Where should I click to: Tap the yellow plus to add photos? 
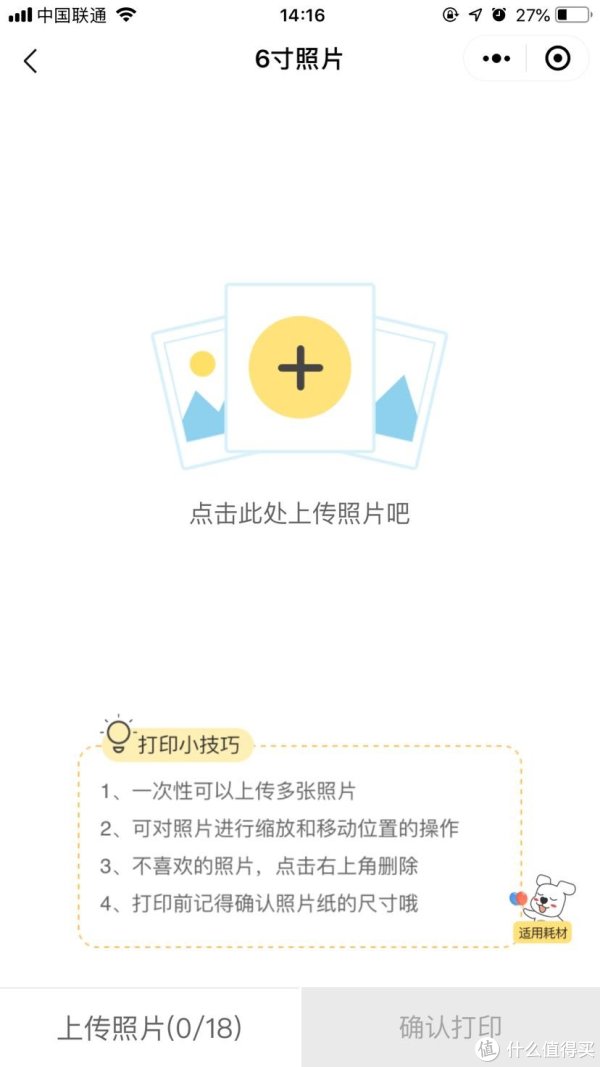pyautogui.click(x=300, y=367)
